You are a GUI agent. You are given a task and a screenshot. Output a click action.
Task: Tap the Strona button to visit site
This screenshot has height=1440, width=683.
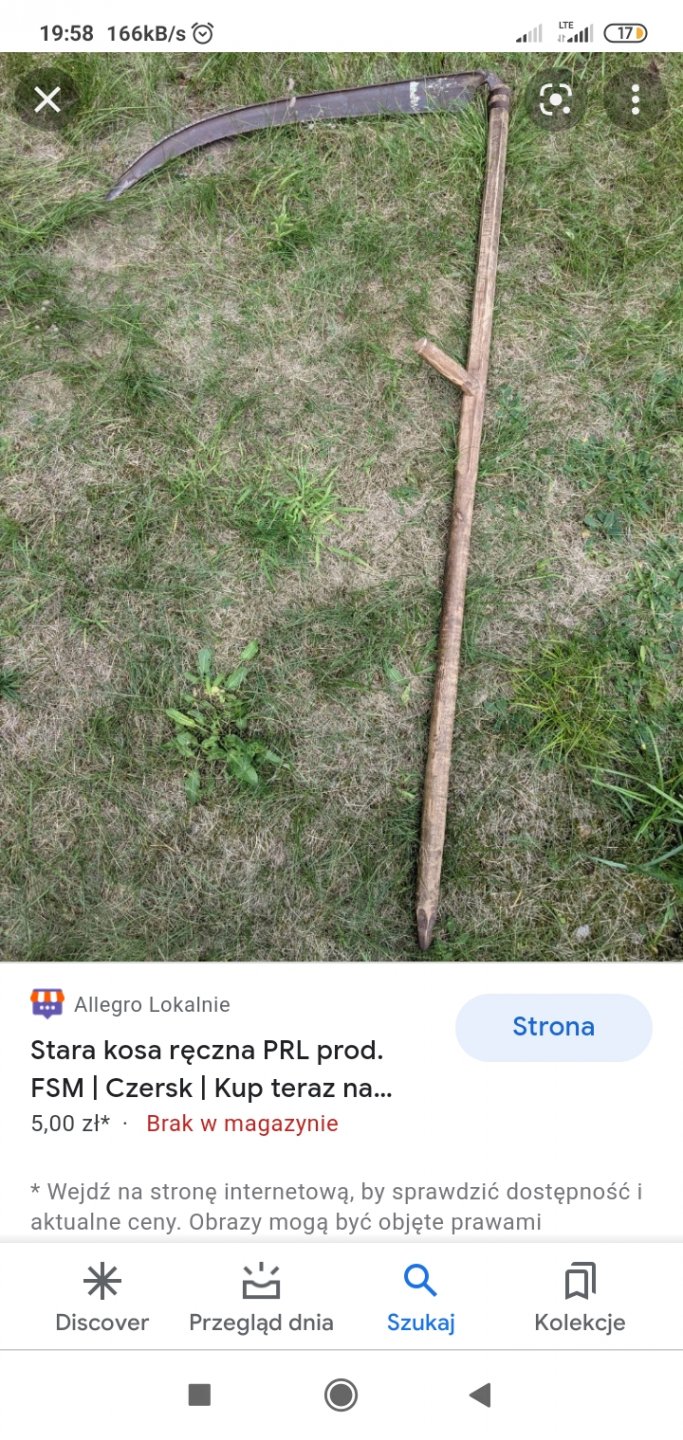point(553,1027)
